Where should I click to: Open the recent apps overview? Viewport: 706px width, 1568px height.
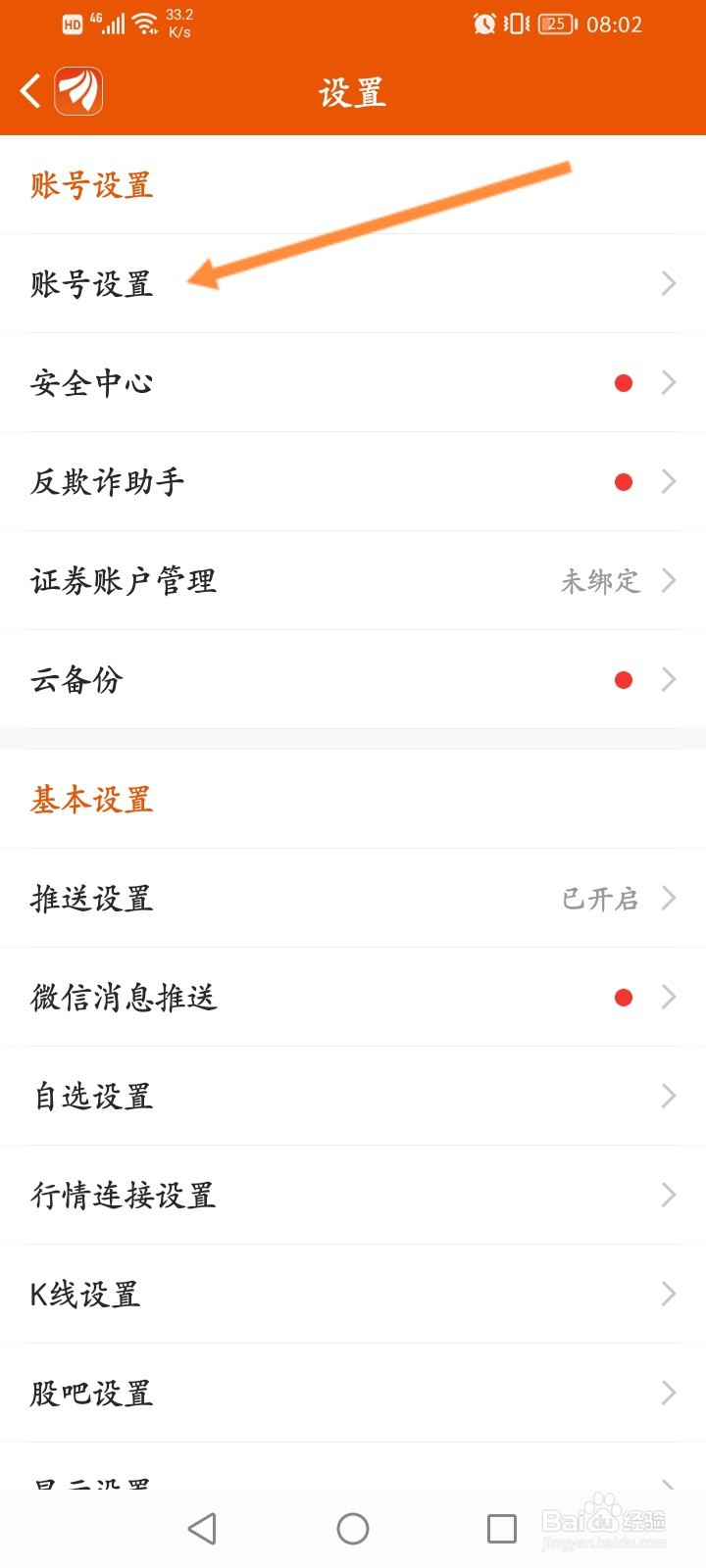point(502,1529)
